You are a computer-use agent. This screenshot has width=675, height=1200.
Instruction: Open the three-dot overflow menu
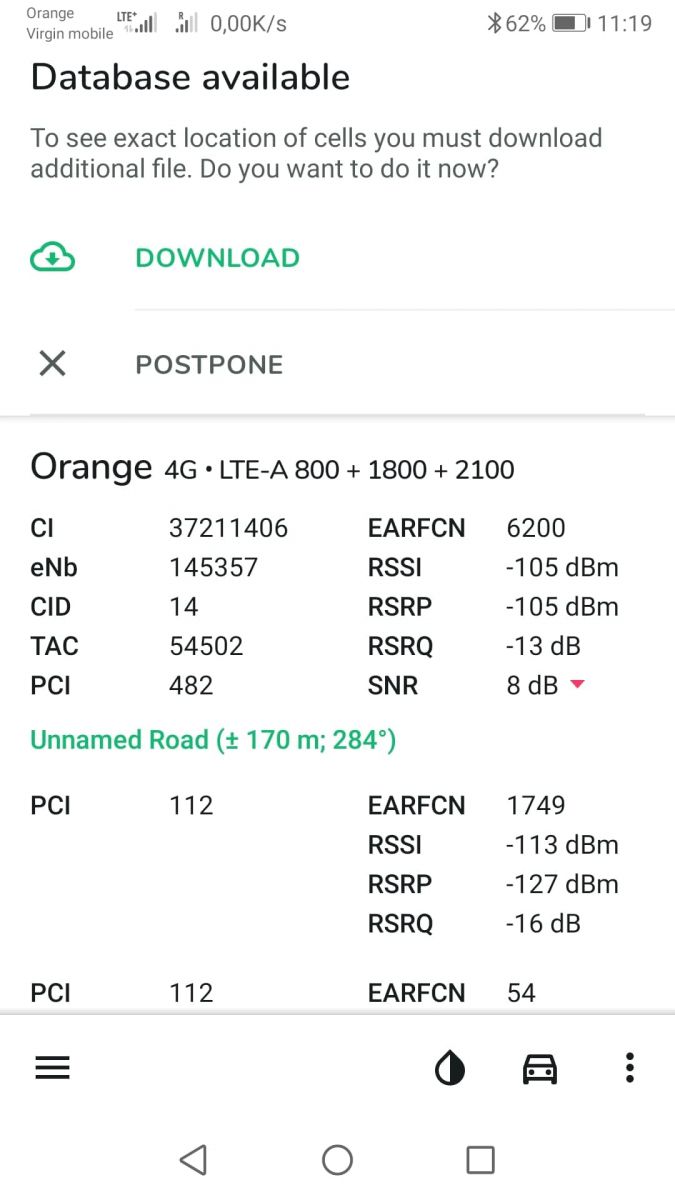pyautogui.click(x=629, y=1068)
